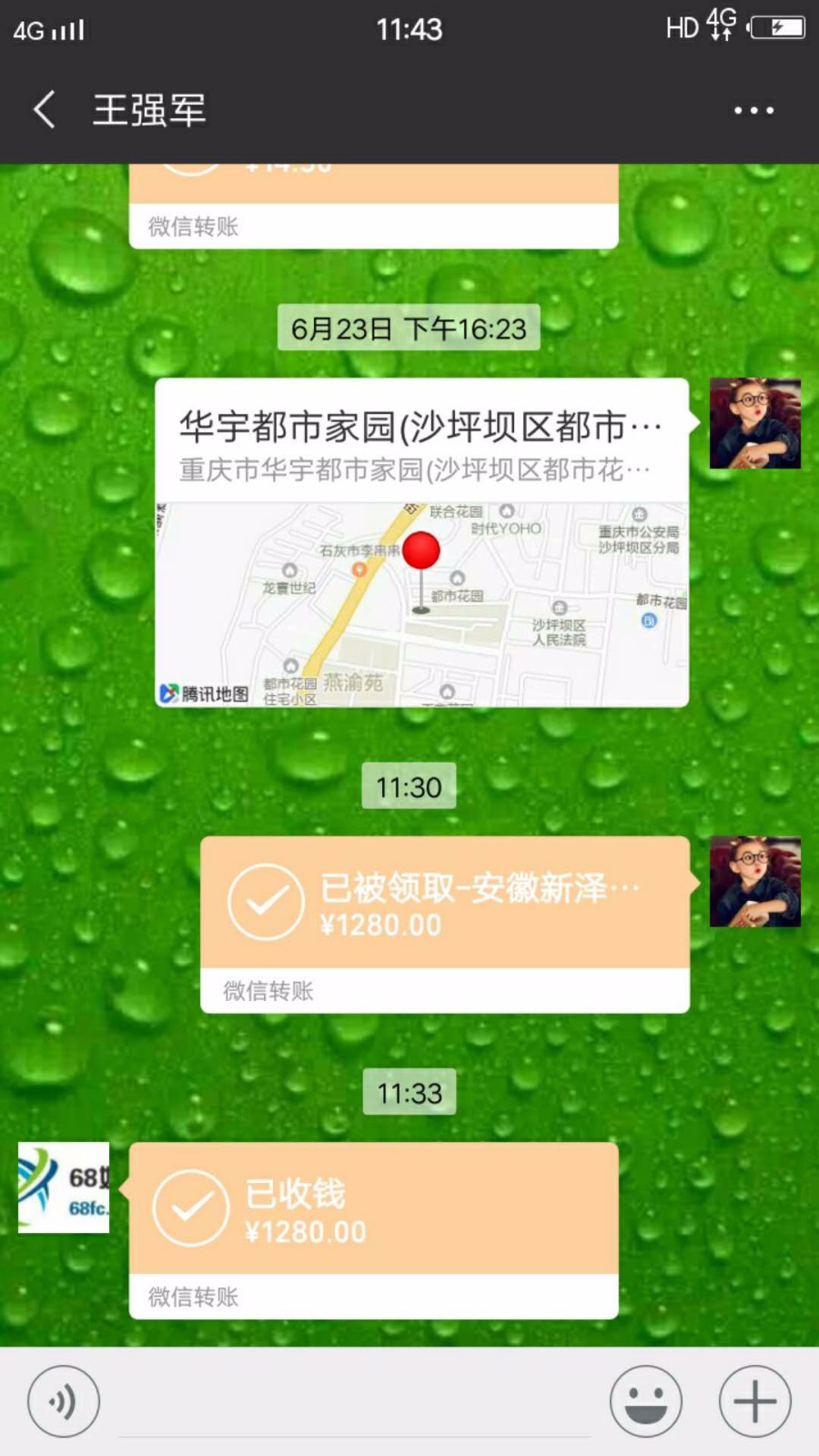819x1456 pixels.
Task: Switch to voice message input
Action: pos(63,1401)
